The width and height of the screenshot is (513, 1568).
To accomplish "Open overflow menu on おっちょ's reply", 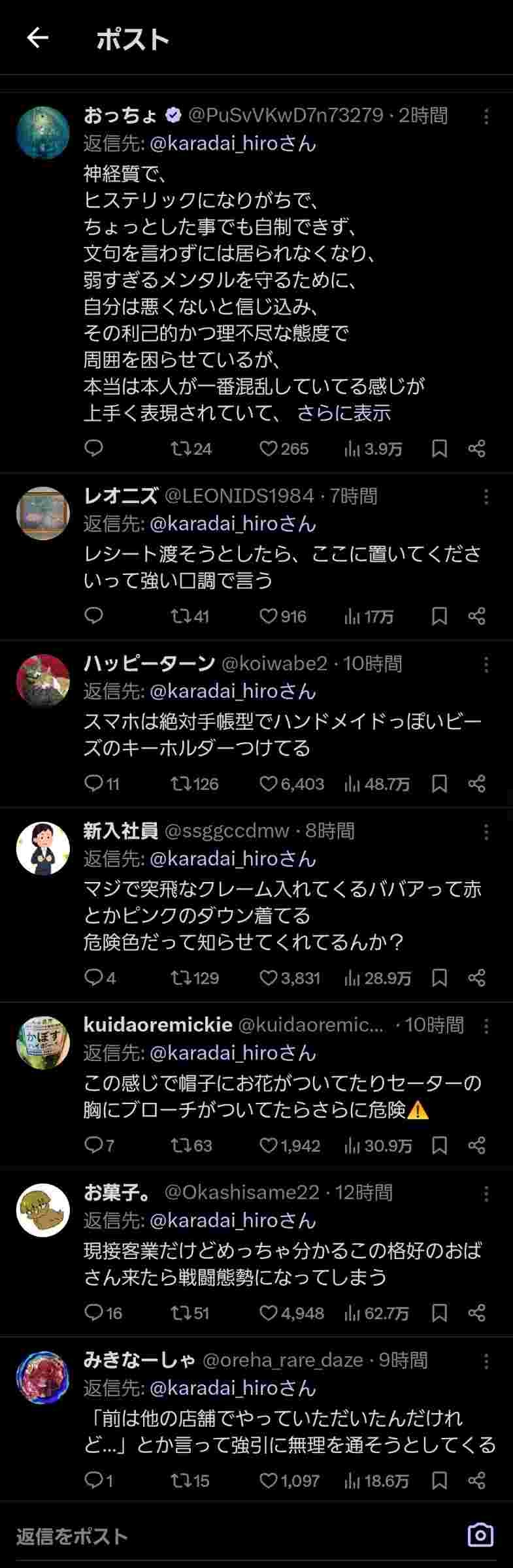I will point(486,116).
